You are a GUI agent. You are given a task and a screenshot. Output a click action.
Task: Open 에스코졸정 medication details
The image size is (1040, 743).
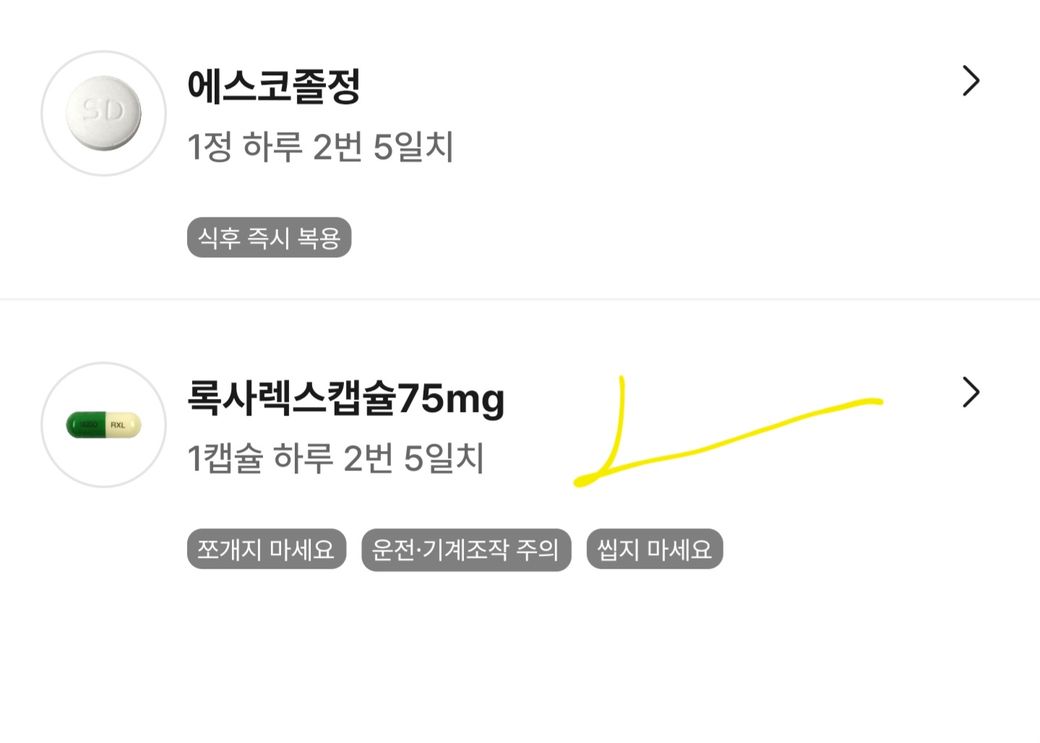[273, 87]
